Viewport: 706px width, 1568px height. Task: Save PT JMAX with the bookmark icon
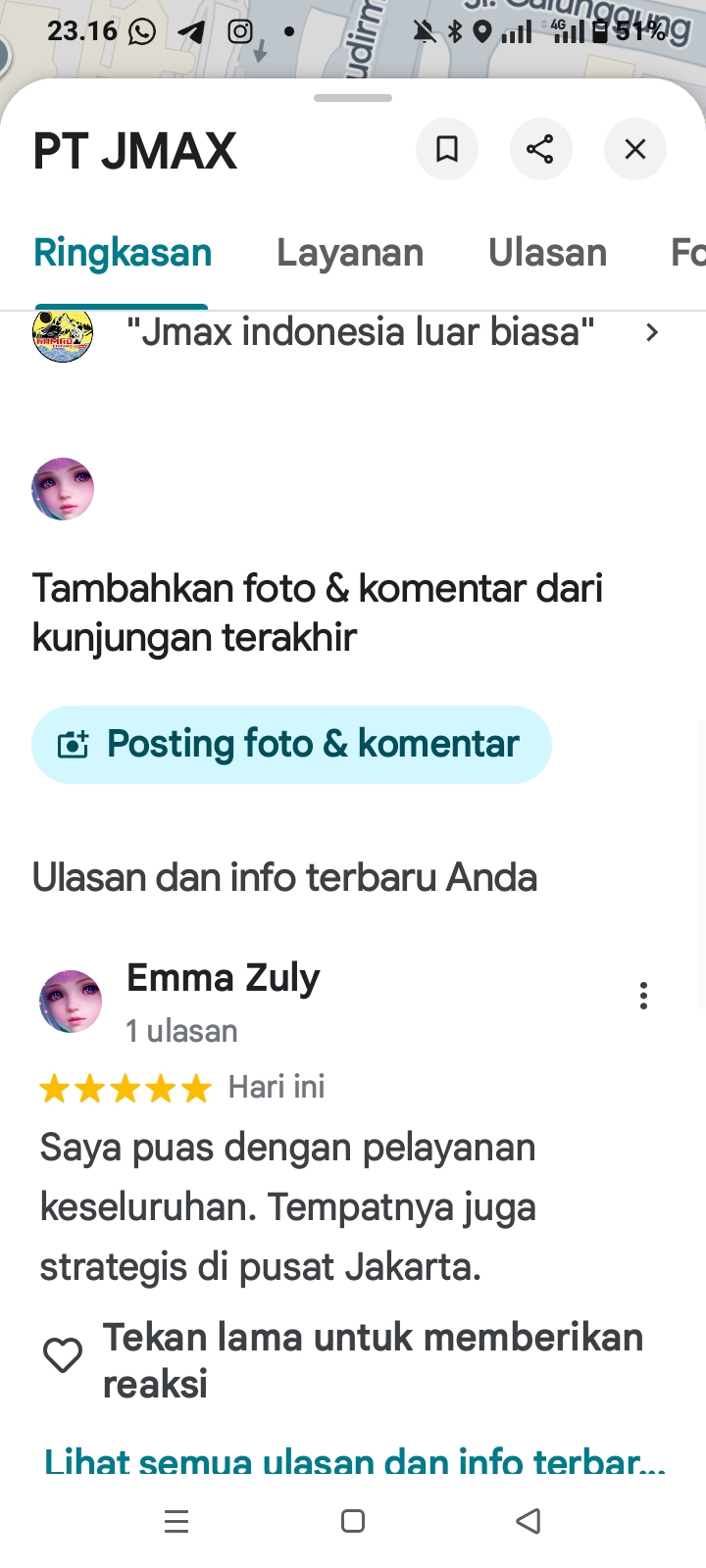tap(447, 149)
